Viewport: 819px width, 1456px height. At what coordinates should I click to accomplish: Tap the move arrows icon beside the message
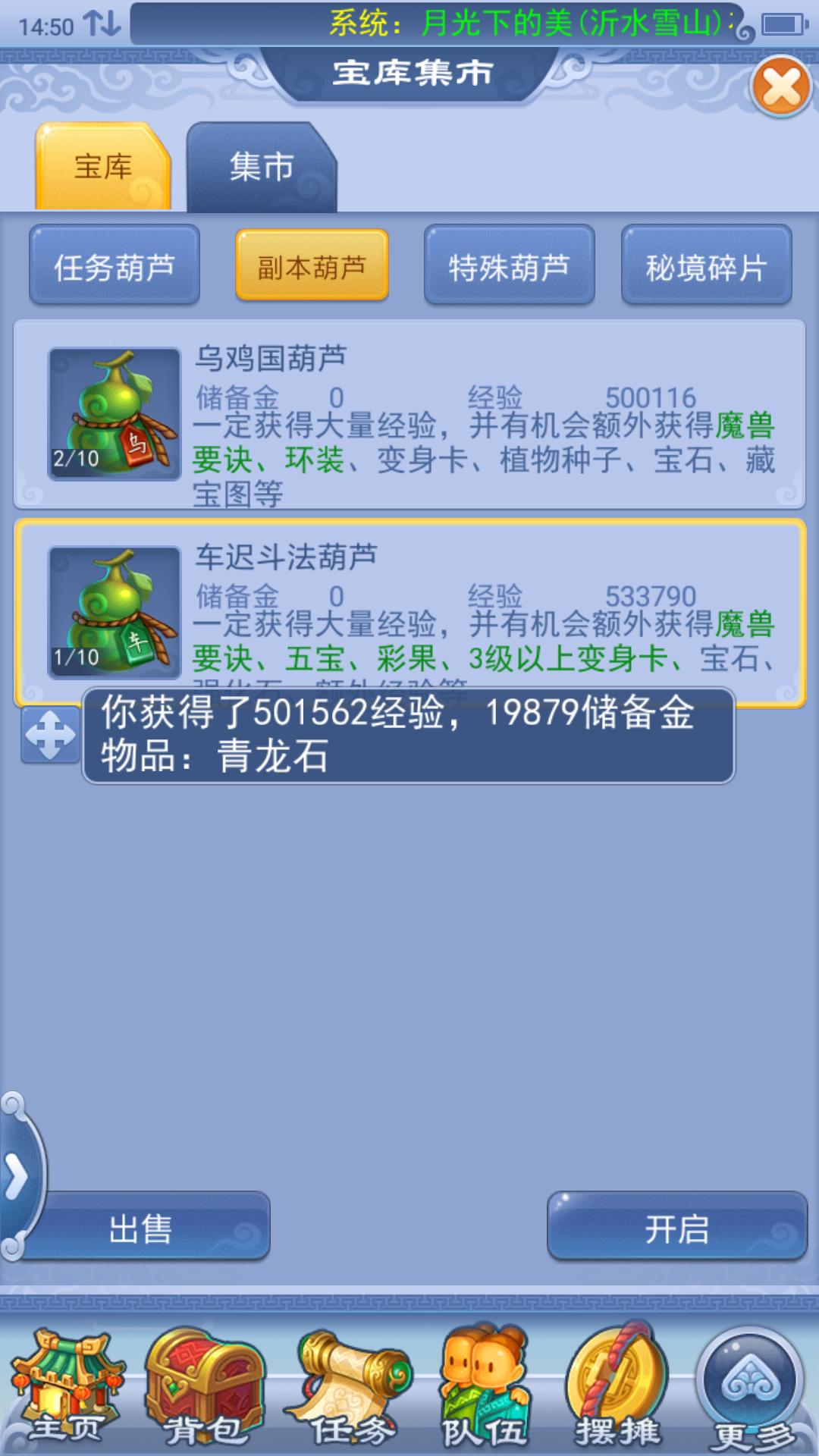(50, 734)
